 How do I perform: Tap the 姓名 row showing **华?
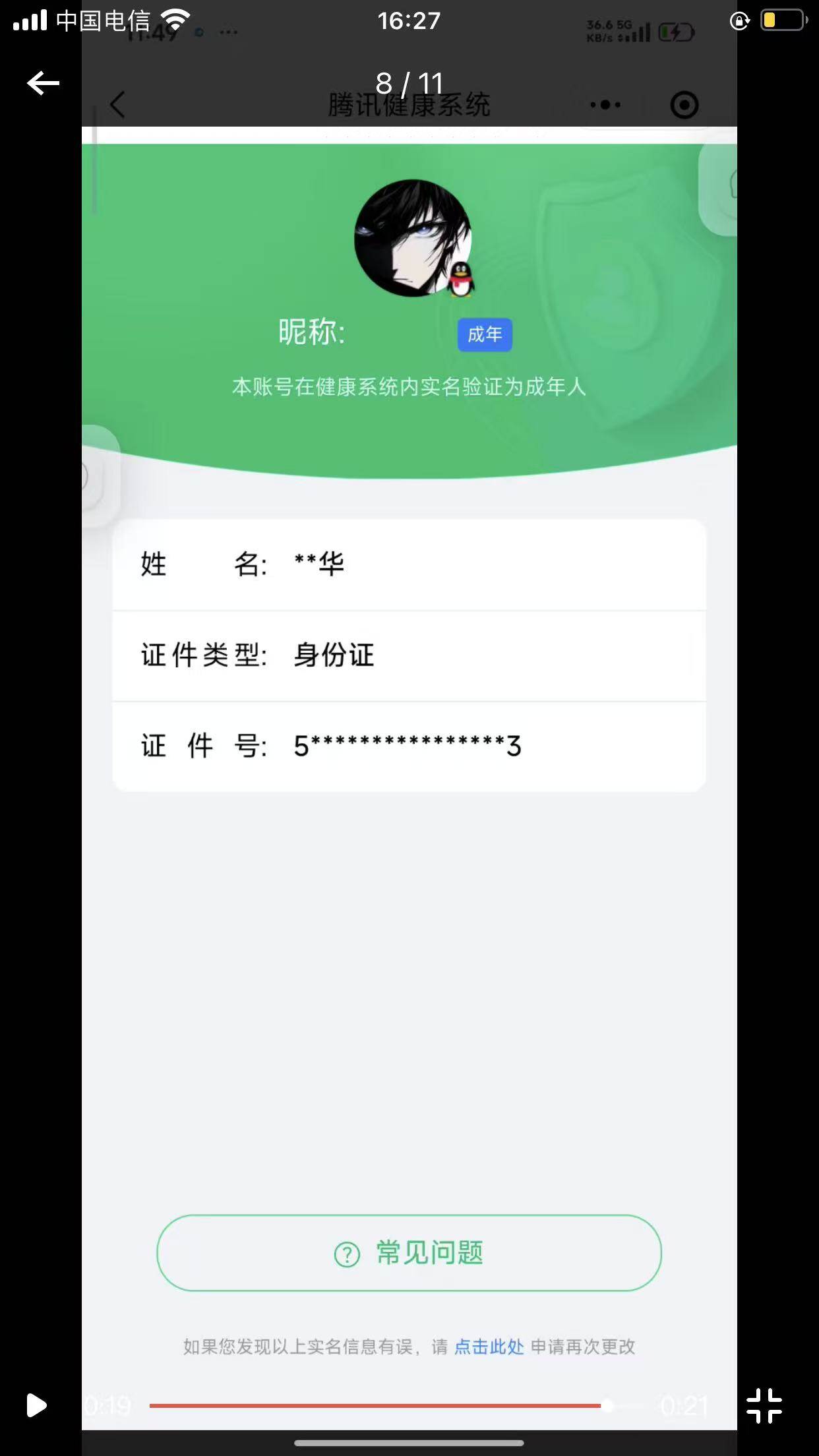coord(409,565)
